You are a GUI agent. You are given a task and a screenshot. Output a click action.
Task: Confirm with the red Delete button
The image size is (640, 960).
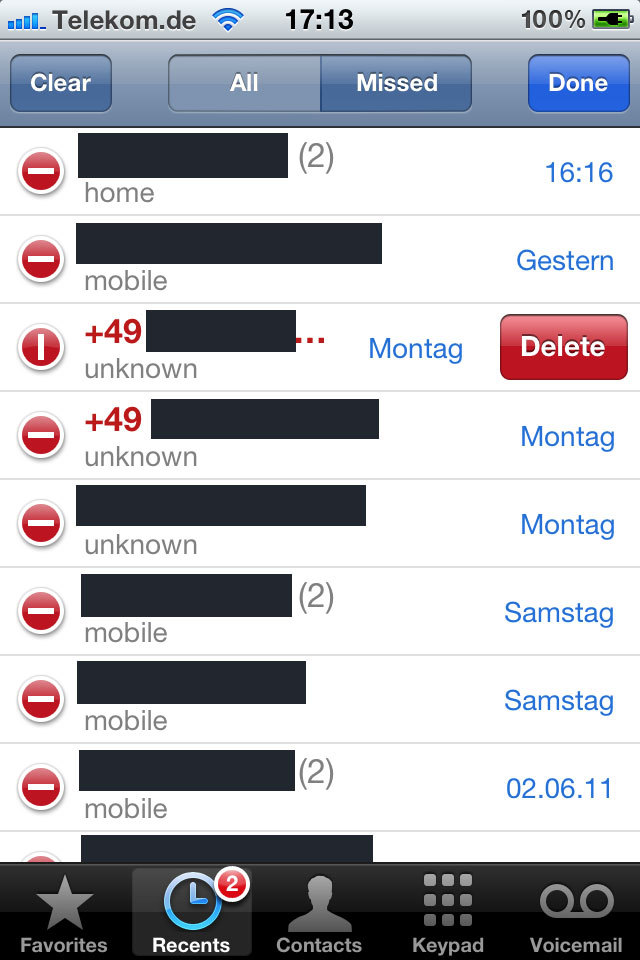point(563,347)
